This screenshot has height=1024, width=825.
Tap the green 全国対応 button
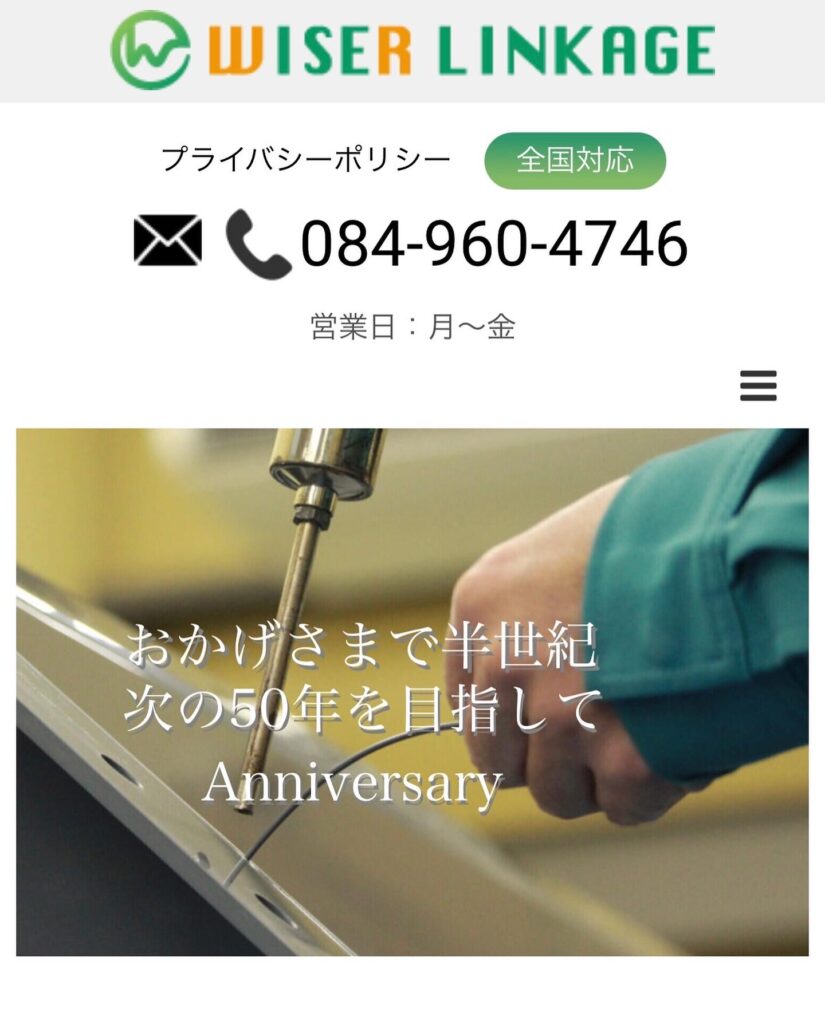tap(575, 160)
